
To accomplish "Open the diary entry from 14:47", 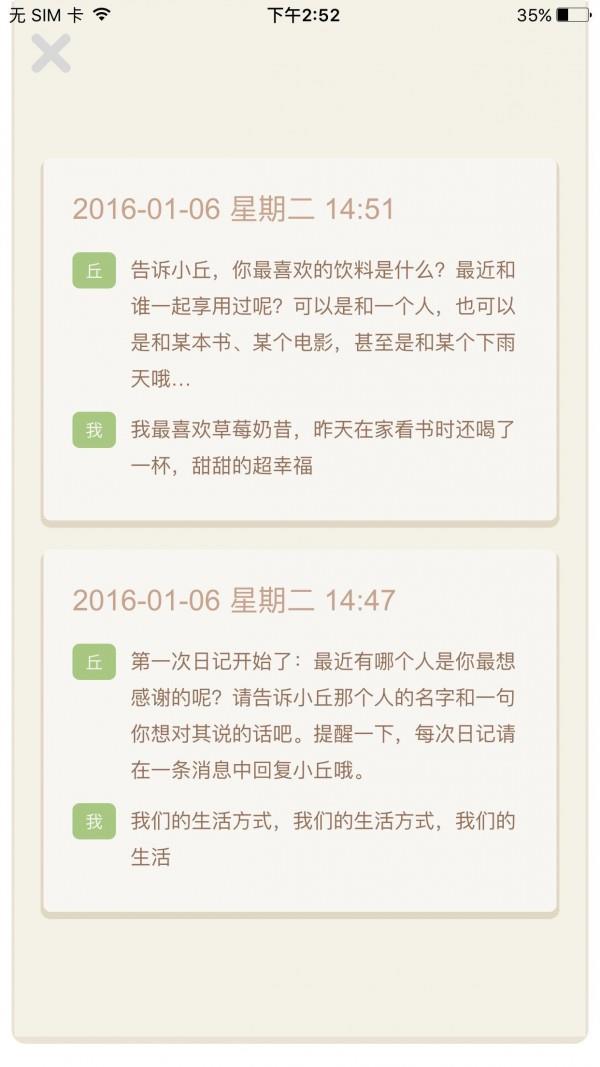I will (x=299, y=731).
